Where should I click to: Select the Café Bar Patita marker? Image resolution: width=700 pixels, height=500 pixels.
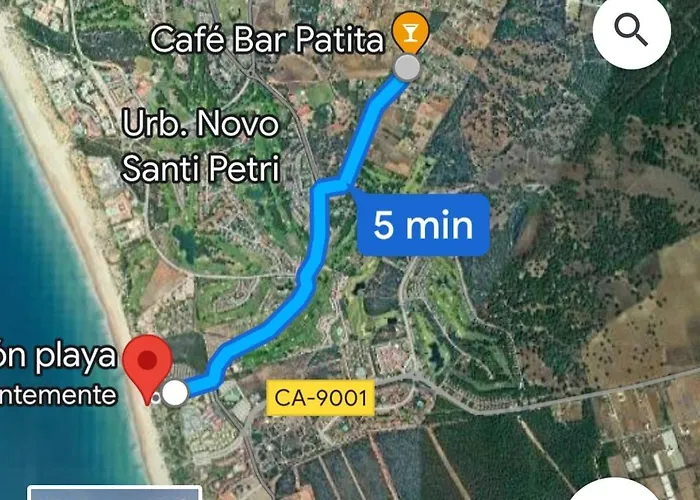coord(407,32)
